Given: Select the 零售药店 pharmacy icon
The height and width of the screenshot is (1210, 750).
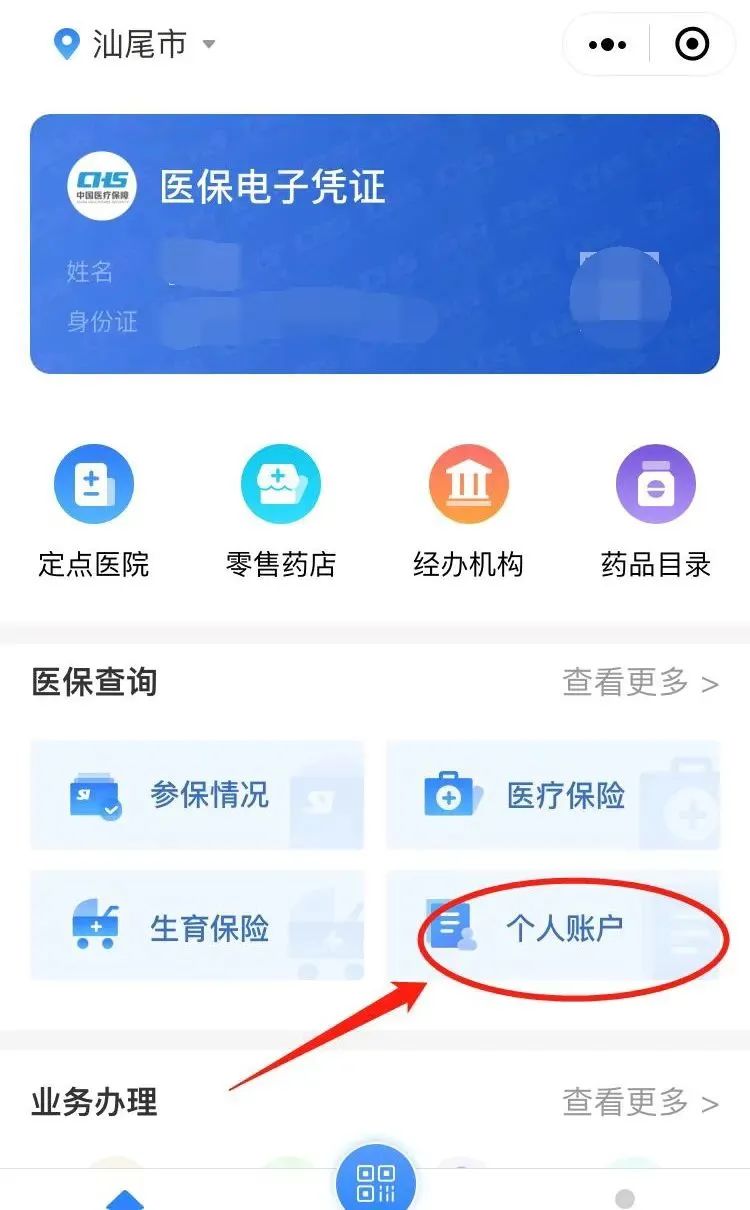Looking at the screenshot, I should click(281, 483).
